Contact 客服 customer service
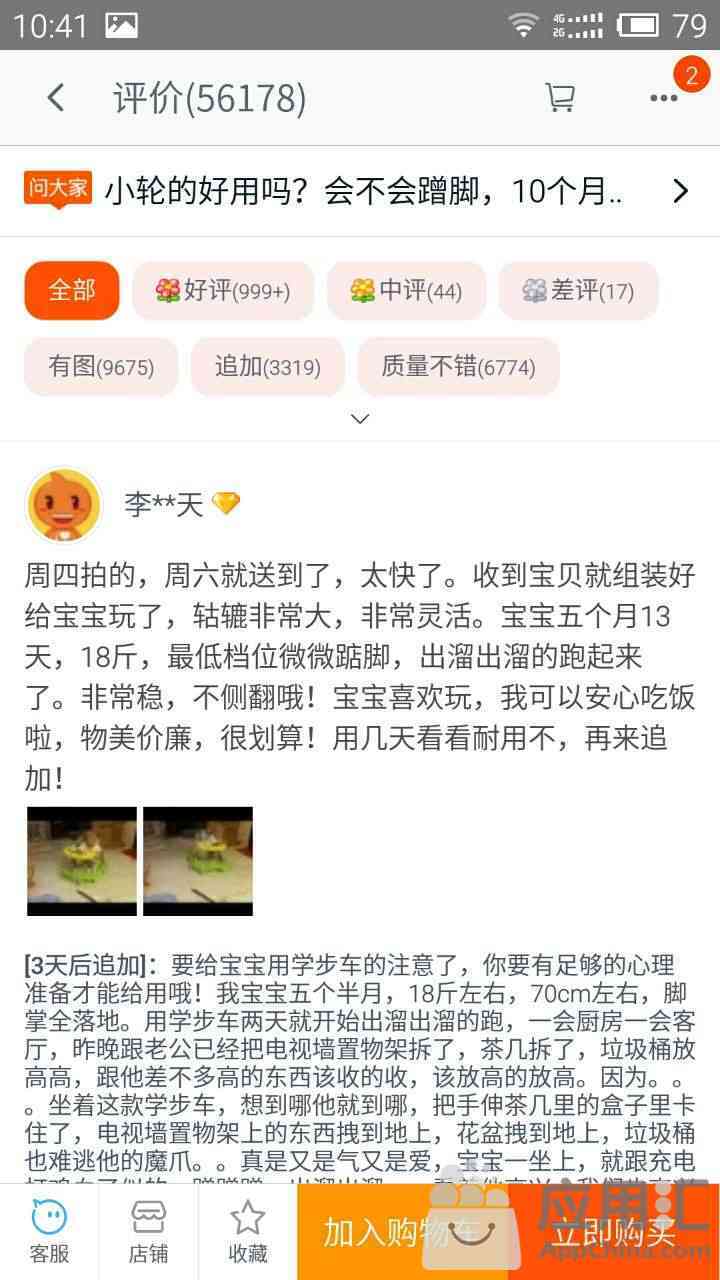720x1280 pixels. tap(49, 1232)
